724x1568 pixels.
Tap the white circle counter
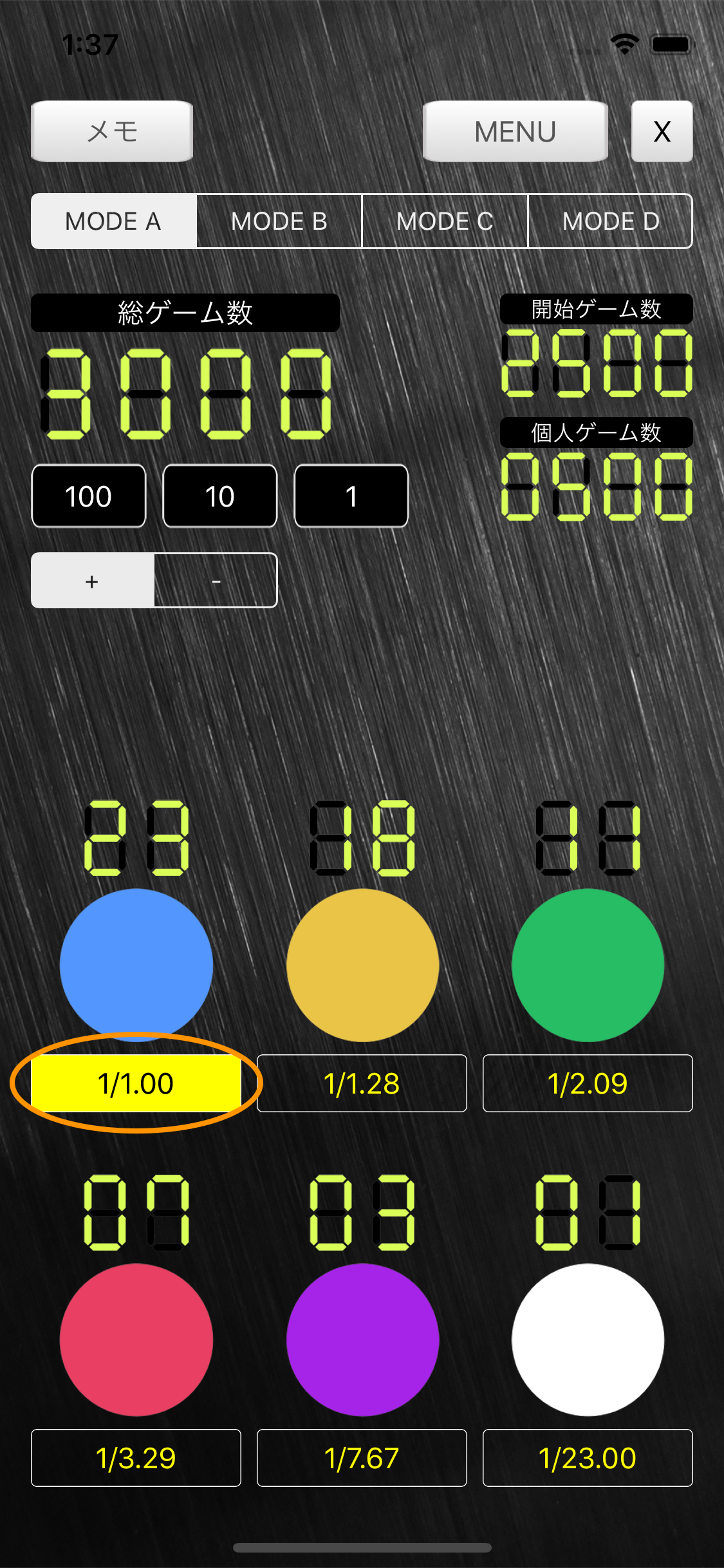pos(588,1339)
